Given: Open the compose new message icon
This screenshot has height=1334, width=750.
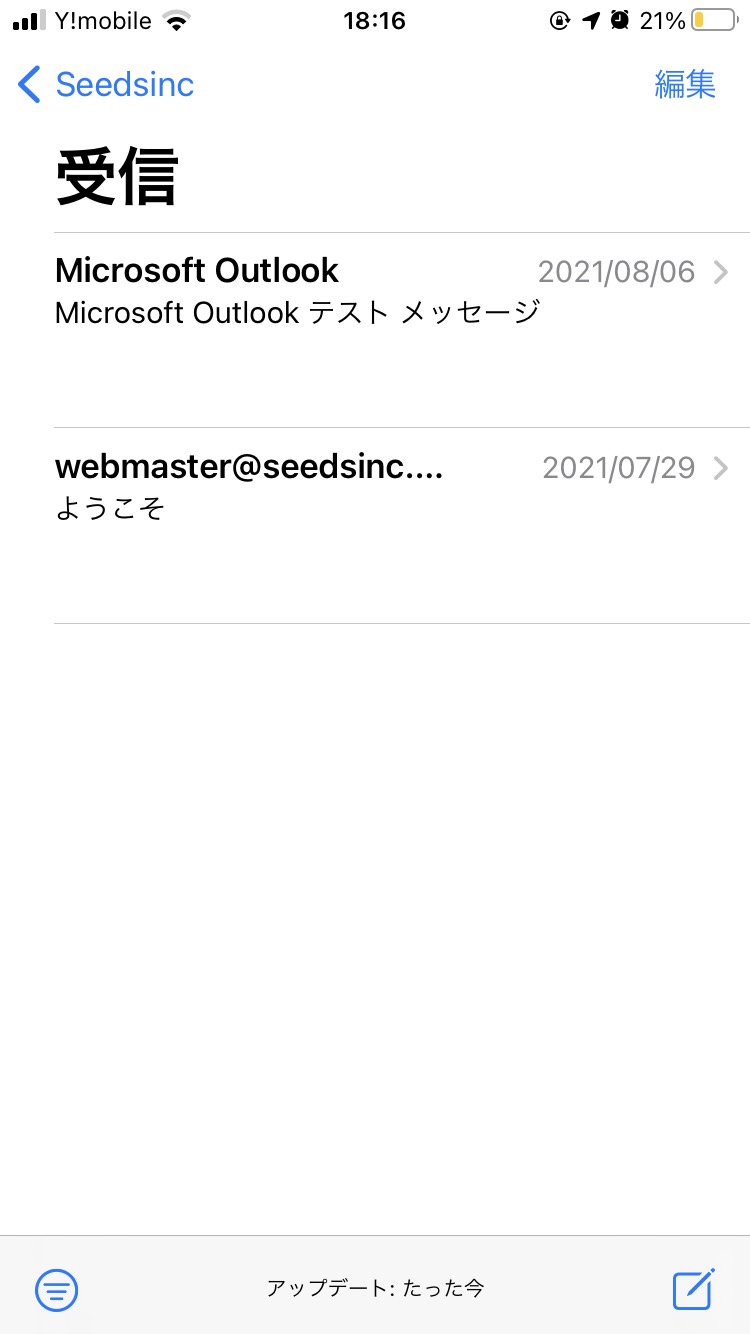Looking at the screenshot, I should [693, 1290].
